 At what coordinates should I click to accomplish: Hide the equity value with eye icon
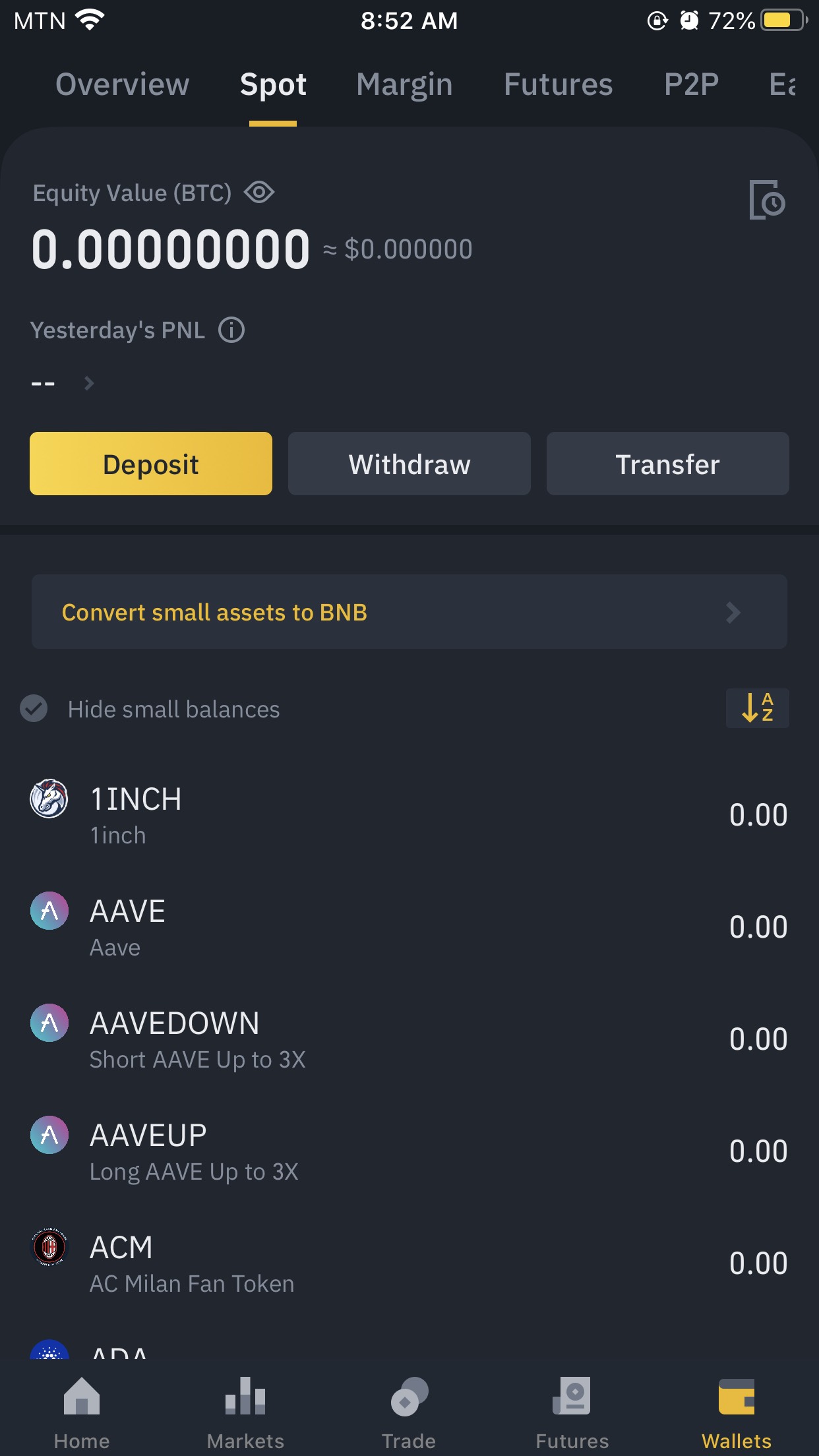click(x=259, y=193)
